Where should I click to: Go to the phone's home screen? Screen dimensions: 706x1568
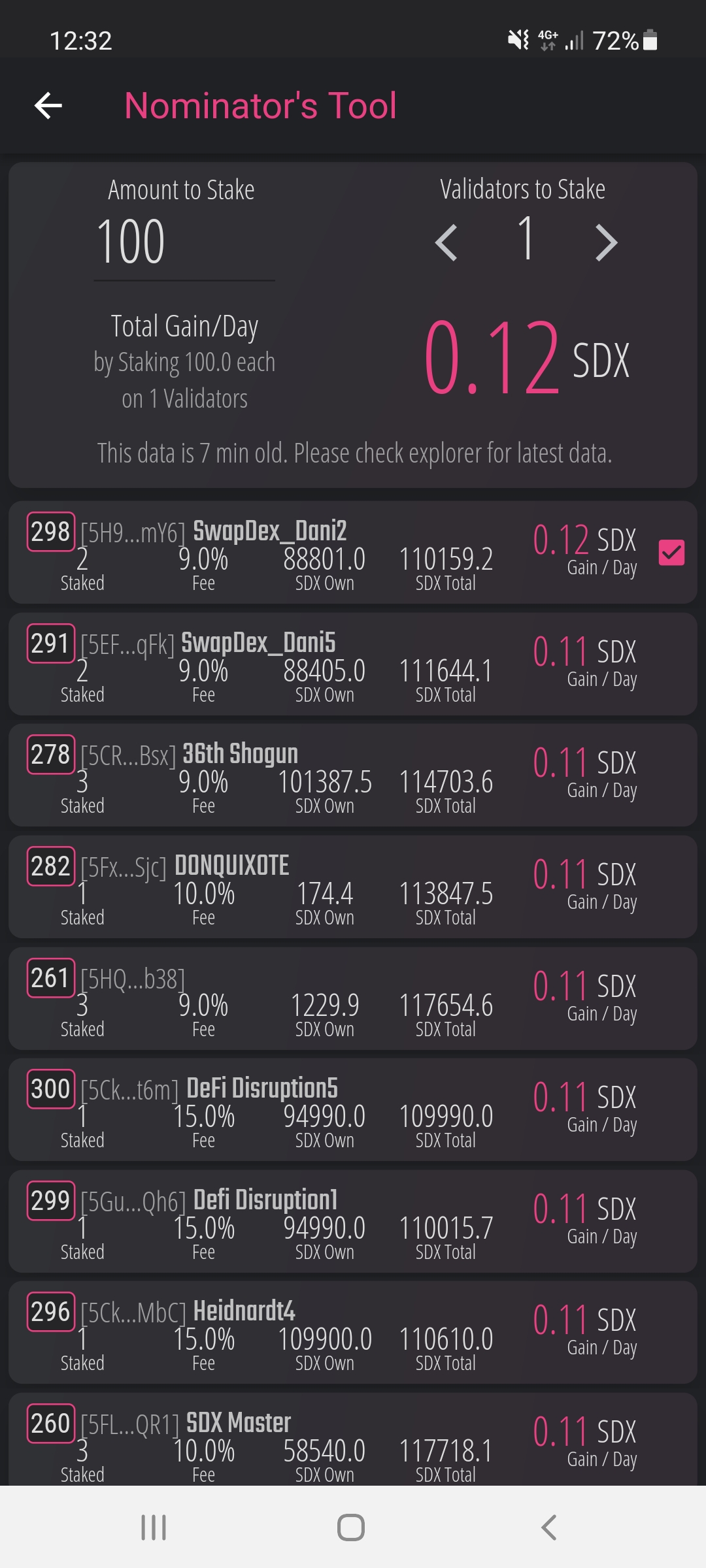click(351, 1527)
